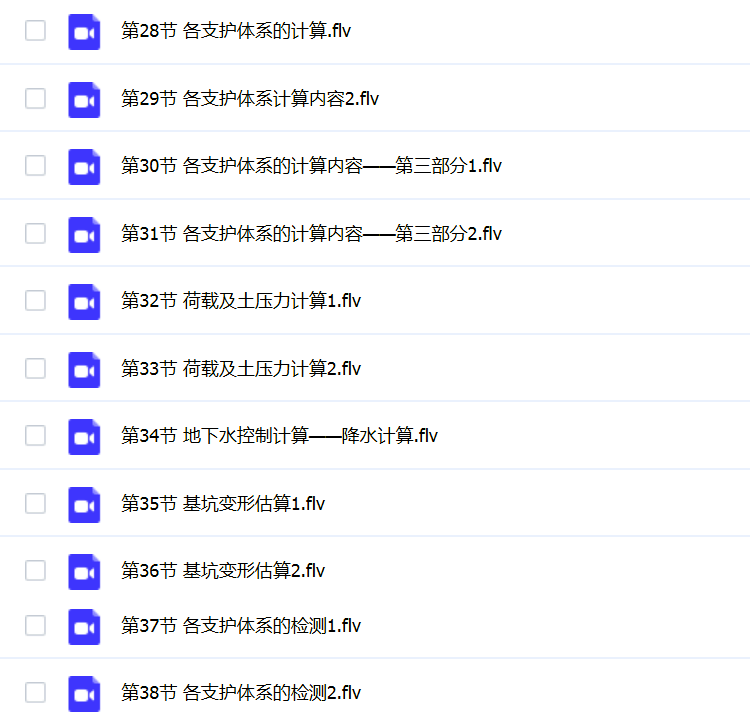The width and height of the screenshot is (750, 718).
Task: Open 第32节 荷载及土压力计算1.flv
Action: [x=241, y=301]
